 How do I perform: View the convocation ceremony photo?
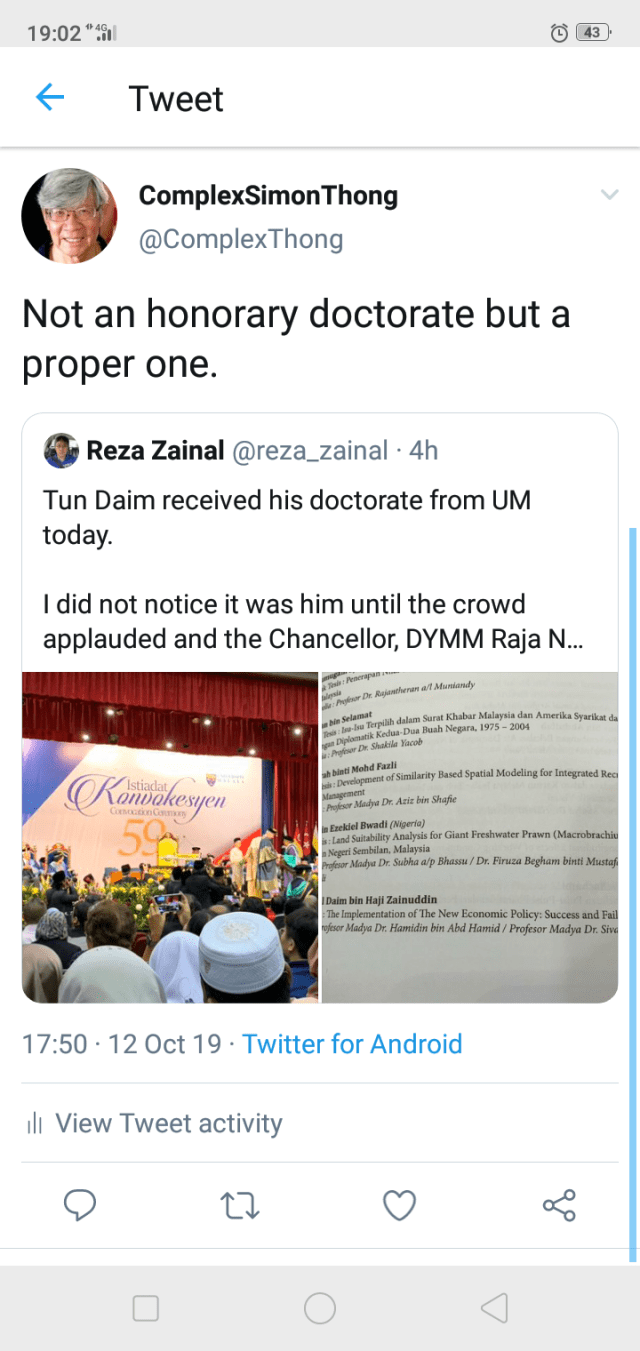point(170,837)
